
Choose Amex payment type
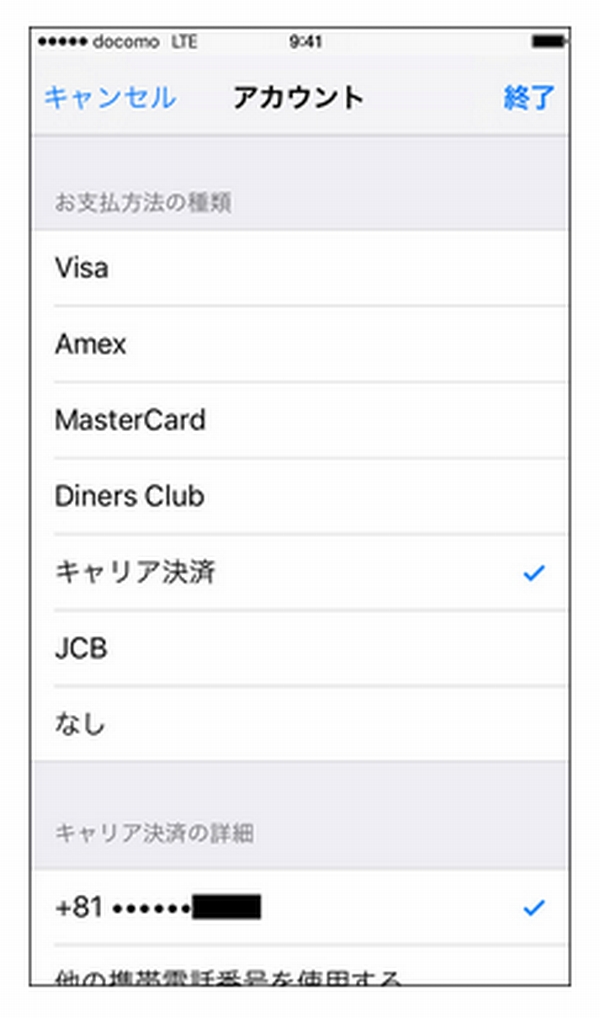(x=299, y=344)
